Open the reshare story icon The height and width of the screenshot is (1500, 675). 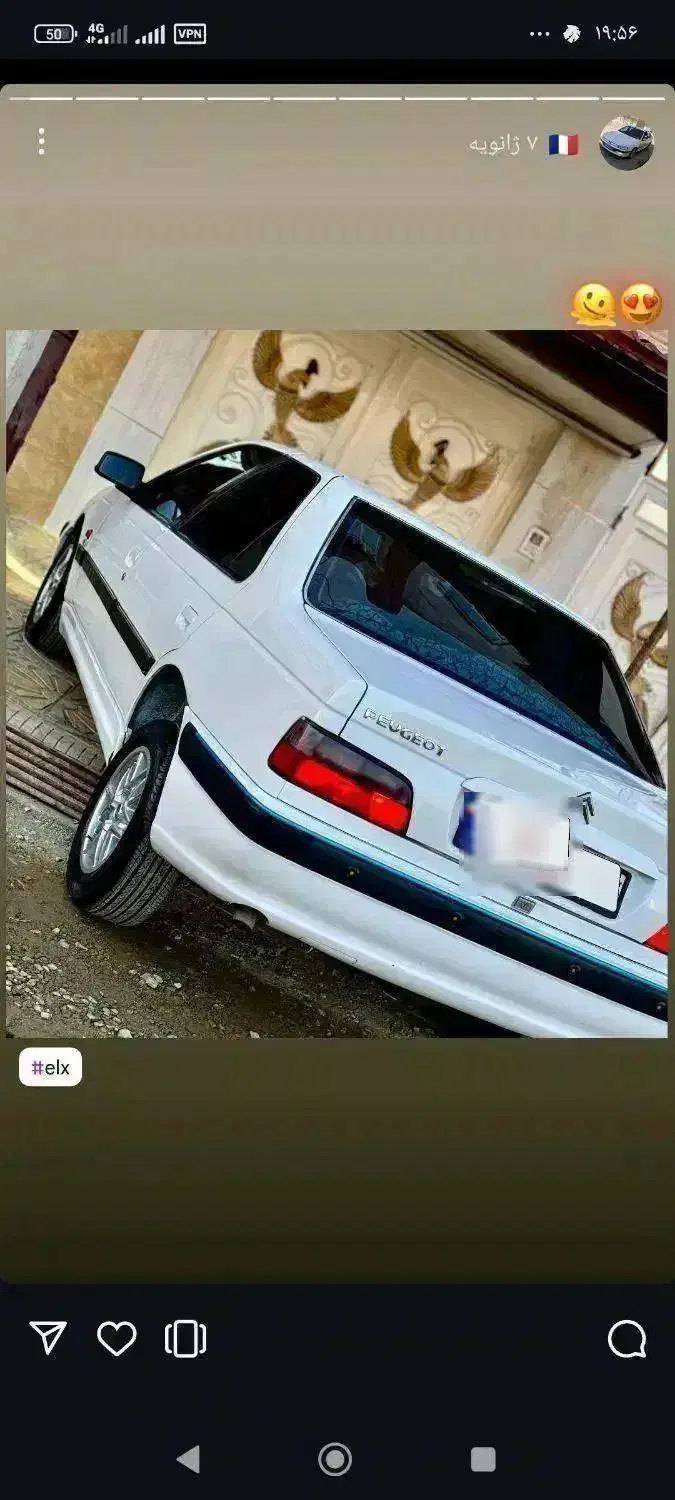coord(185,1338)
